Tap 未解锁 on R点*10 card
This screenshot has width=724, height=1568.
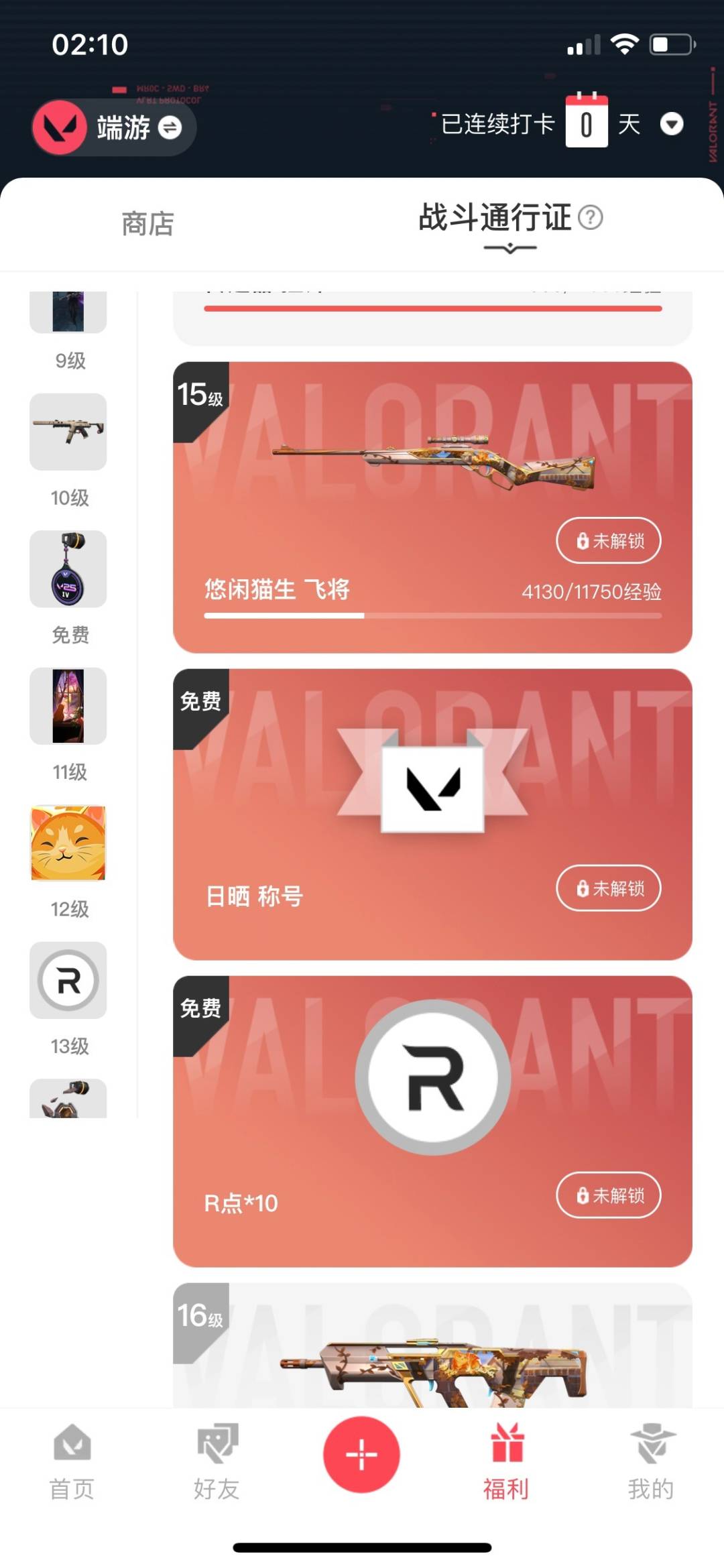click(609, 1195)
